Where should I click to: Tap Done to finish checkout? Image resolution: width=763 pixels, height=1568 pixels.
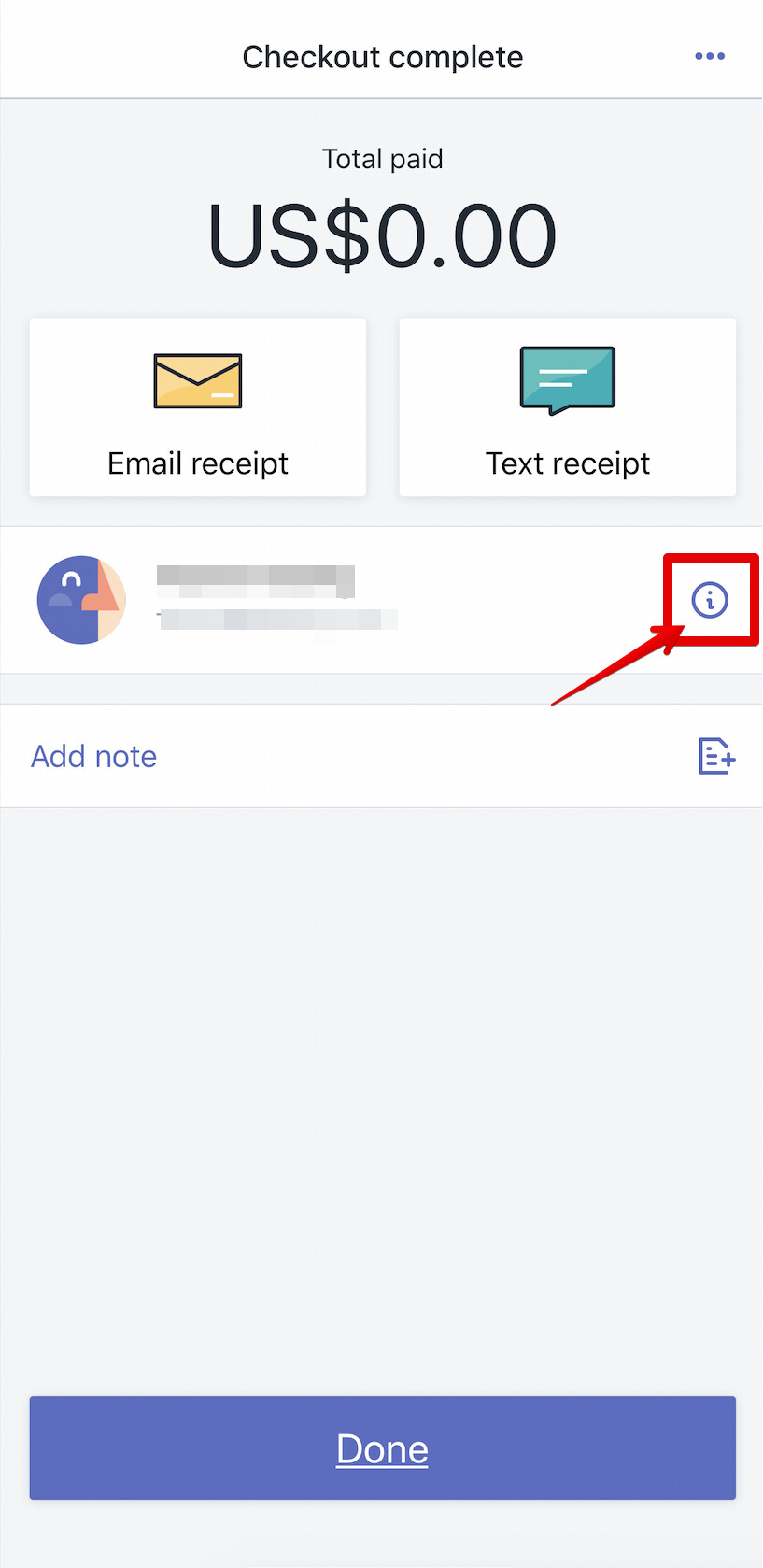(x=383, y=1448)
